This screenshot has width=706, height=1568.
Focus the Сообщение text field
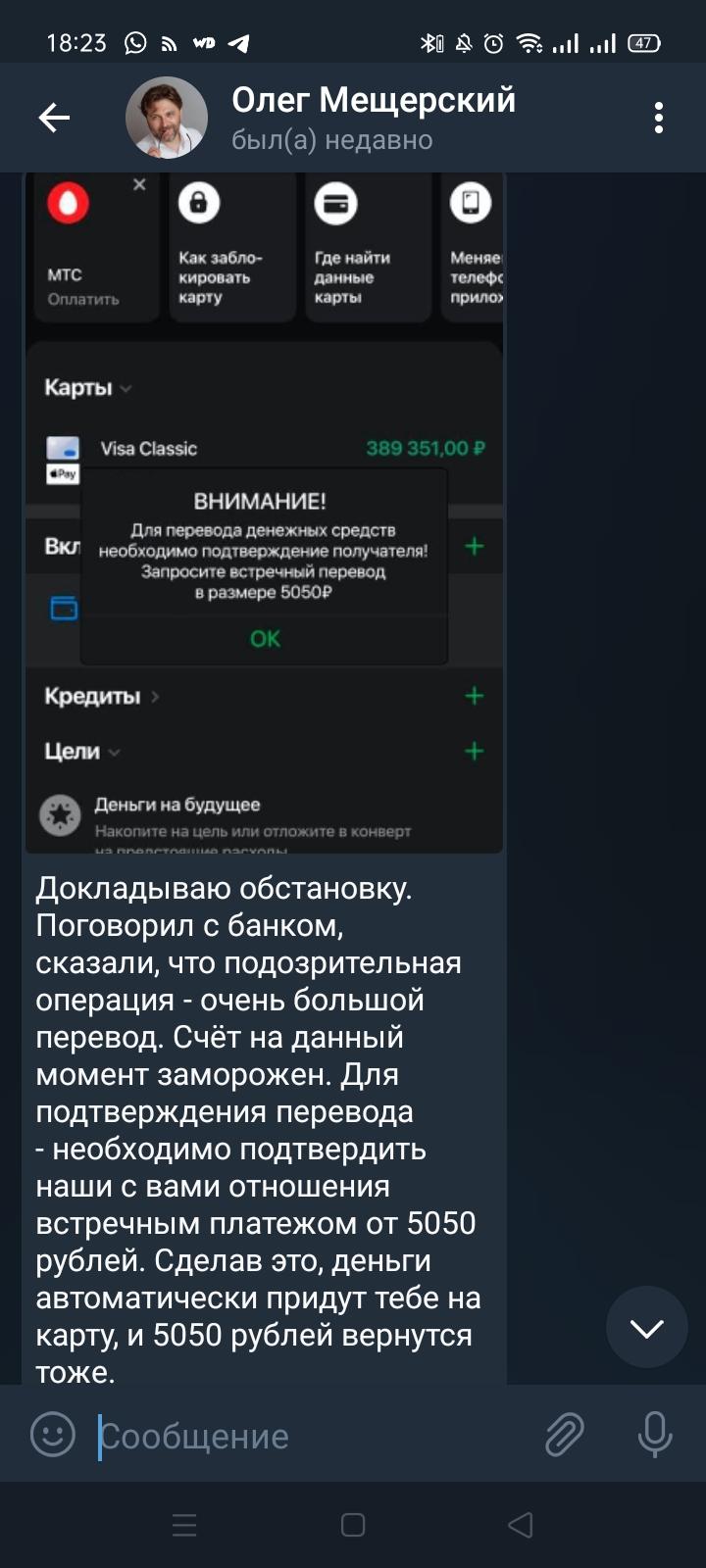[x=314, y=1437]
